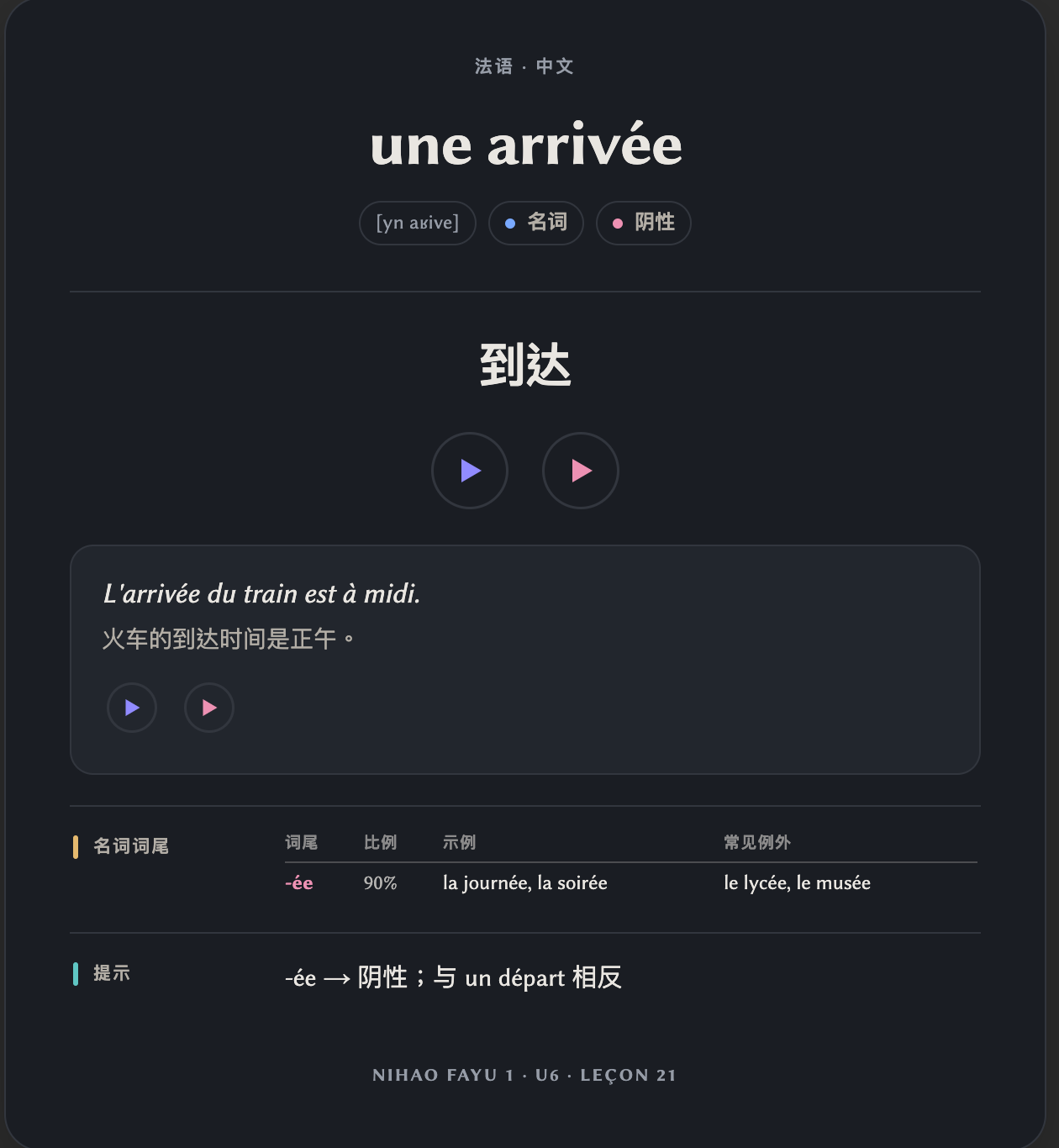1059x1148 pixels.
Task: Play the pink audio for 到达
Action: coord(581,471)
